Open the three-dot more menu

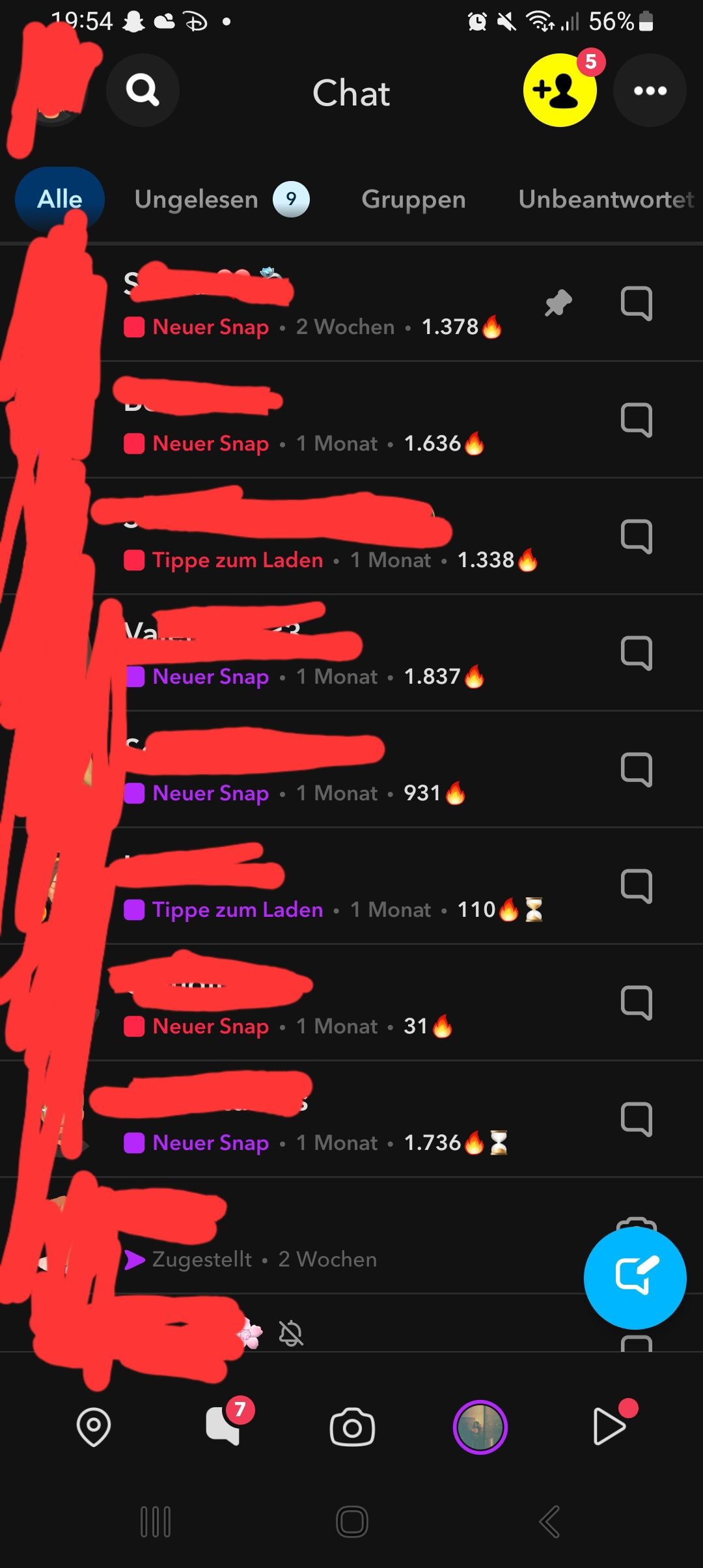tap(650, 91)
